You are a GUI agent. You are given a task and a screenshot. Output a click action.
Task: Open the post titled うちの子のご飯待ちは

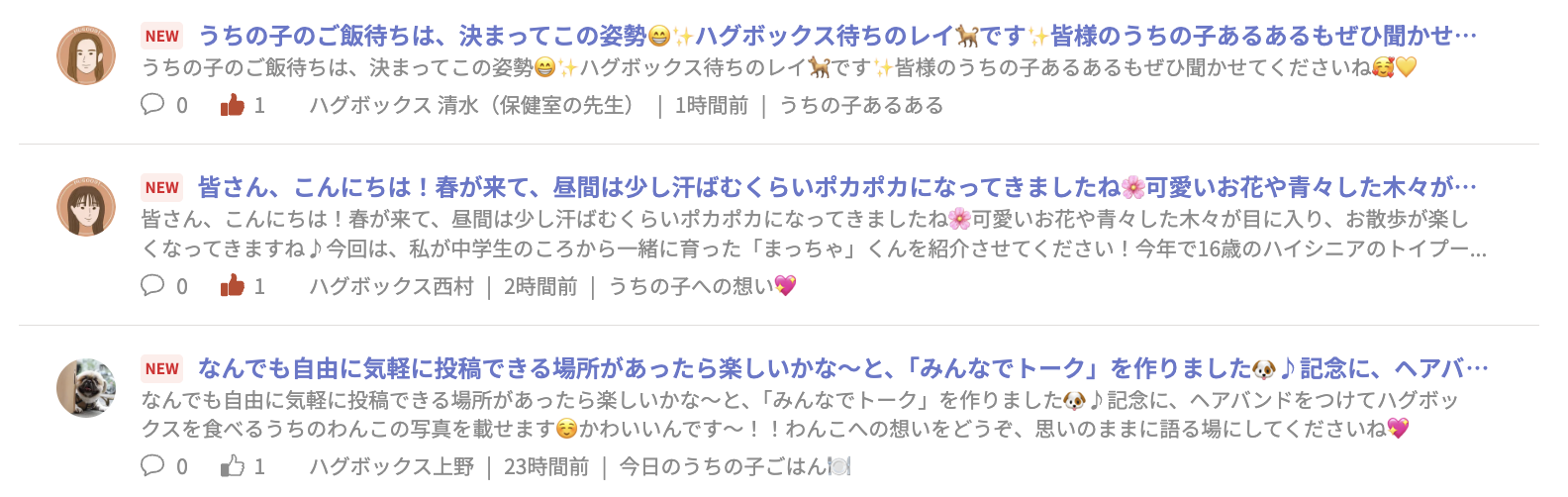836,37
